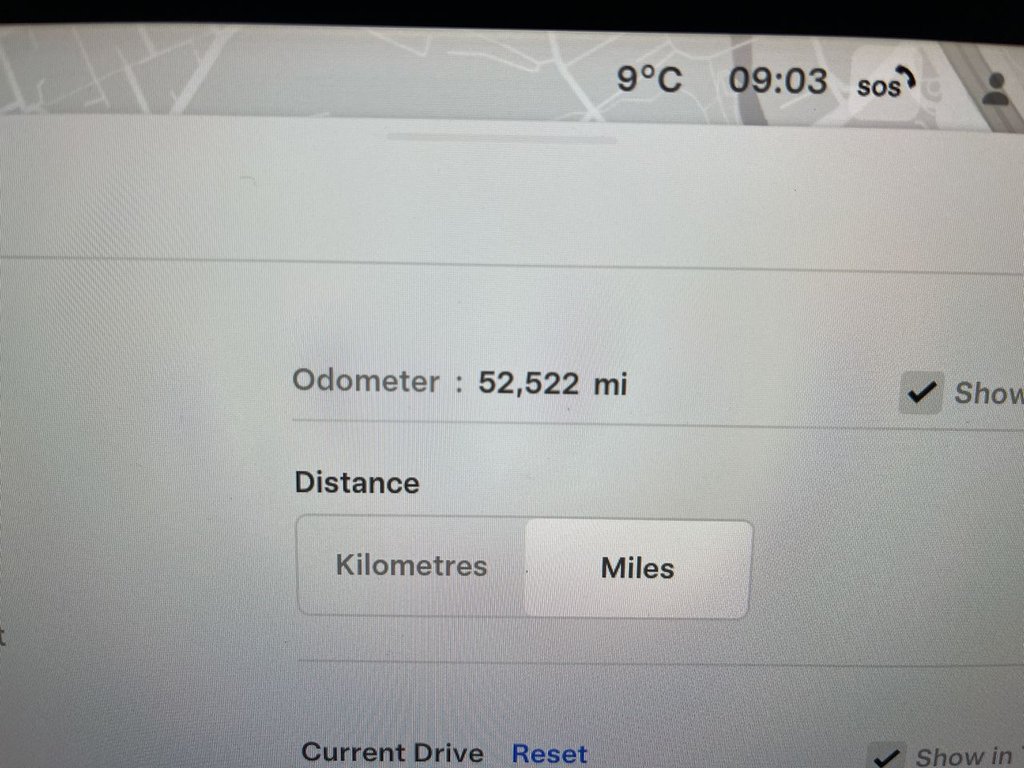Untick the Show checkbox beside Odometer
This screenshot has height=768, width=1024.
(921, 392)
